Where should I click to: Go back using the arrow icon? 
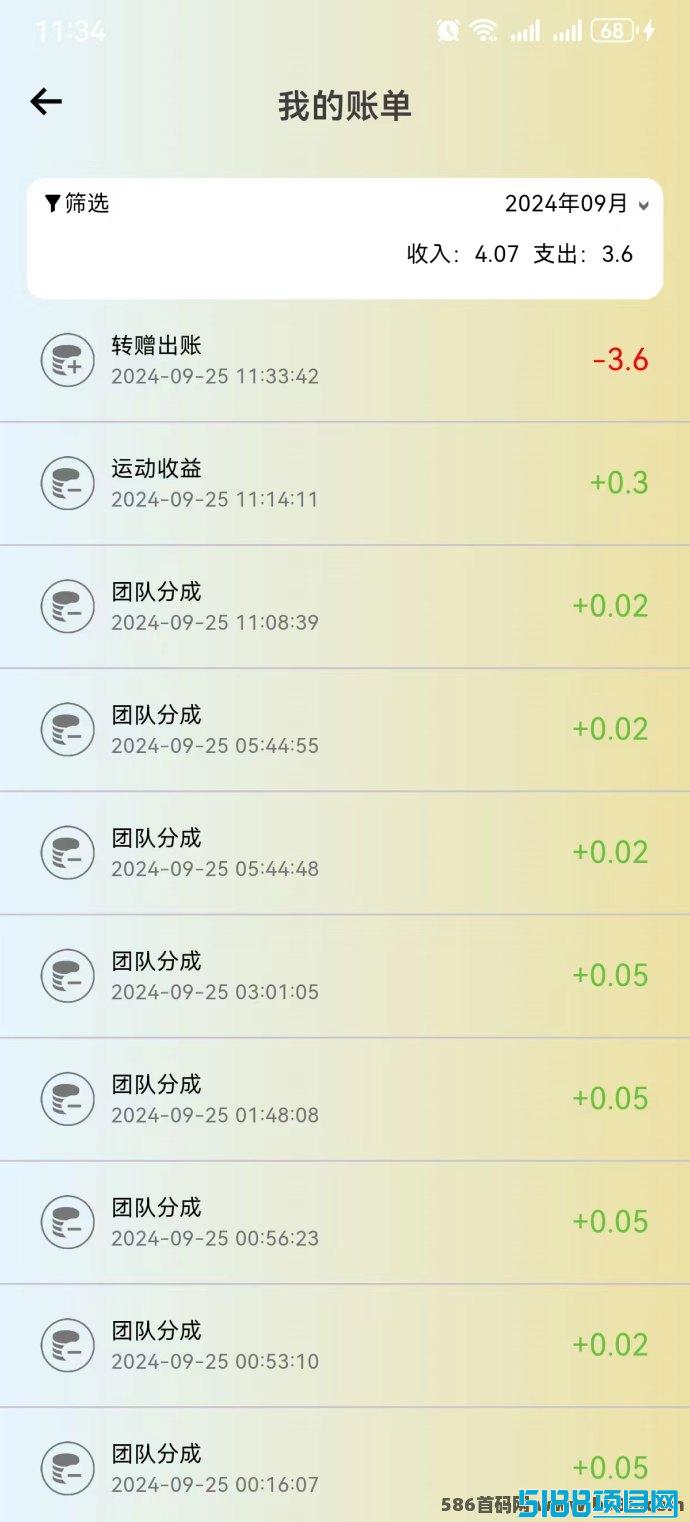coord(46,101)
